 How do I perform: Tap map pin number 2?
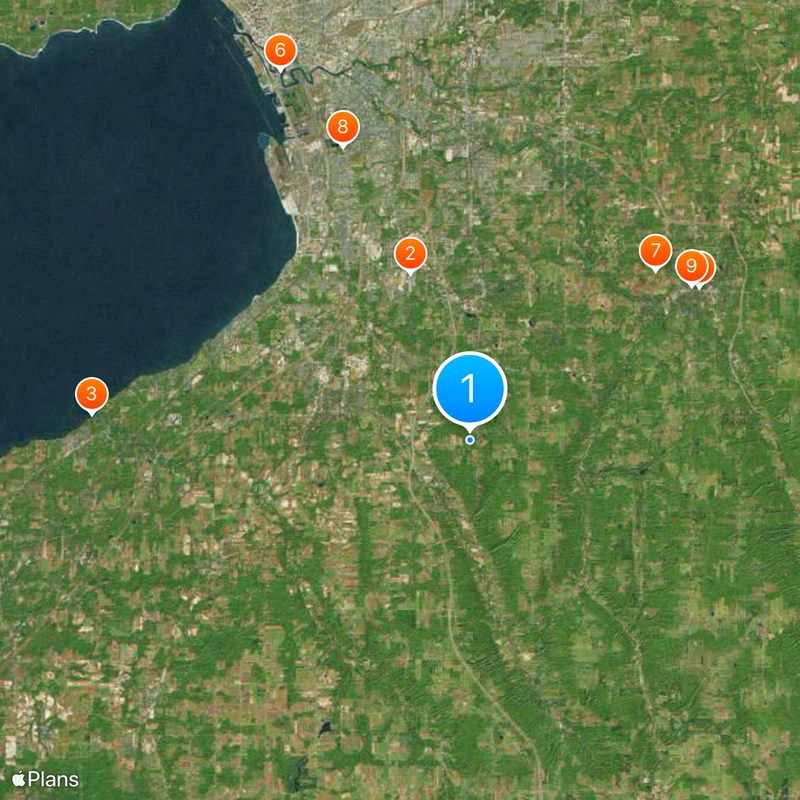[x=410, y=254]
